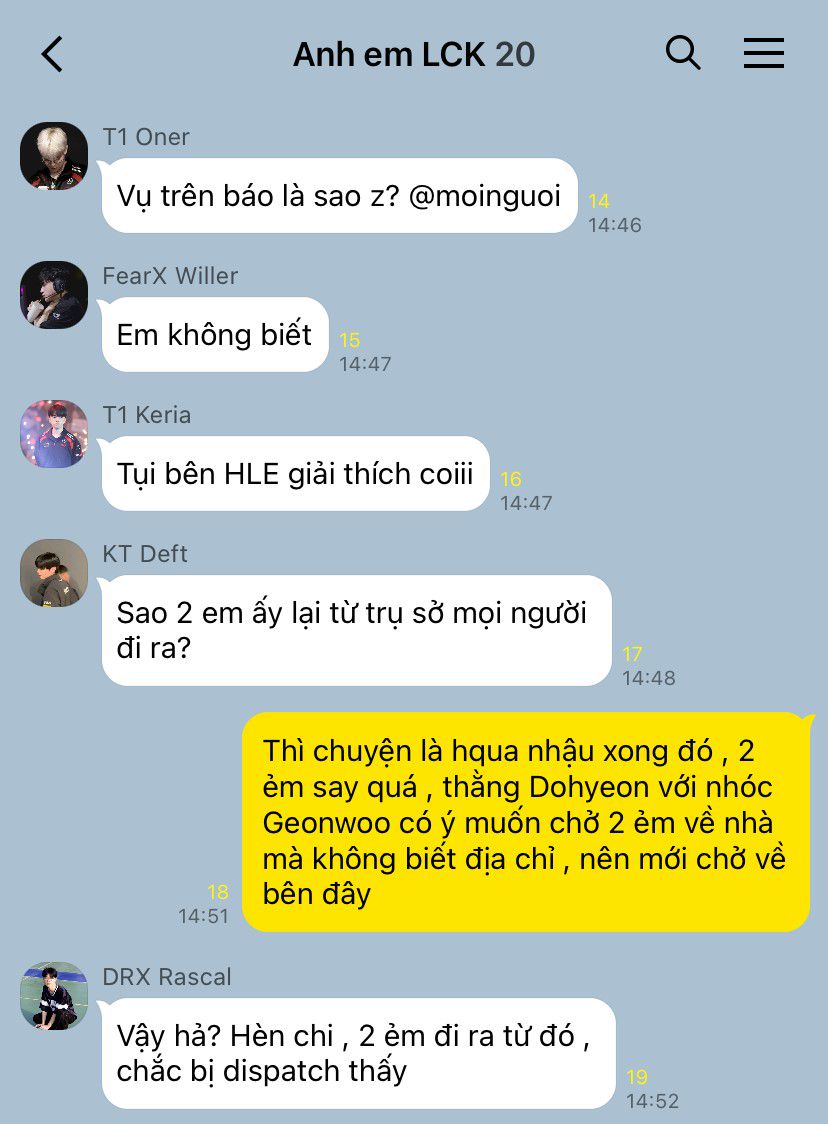This screenshot has height=1124, width=828.
Task: Tap the @moinguoi mention in Oner's message
Action: 487,195
